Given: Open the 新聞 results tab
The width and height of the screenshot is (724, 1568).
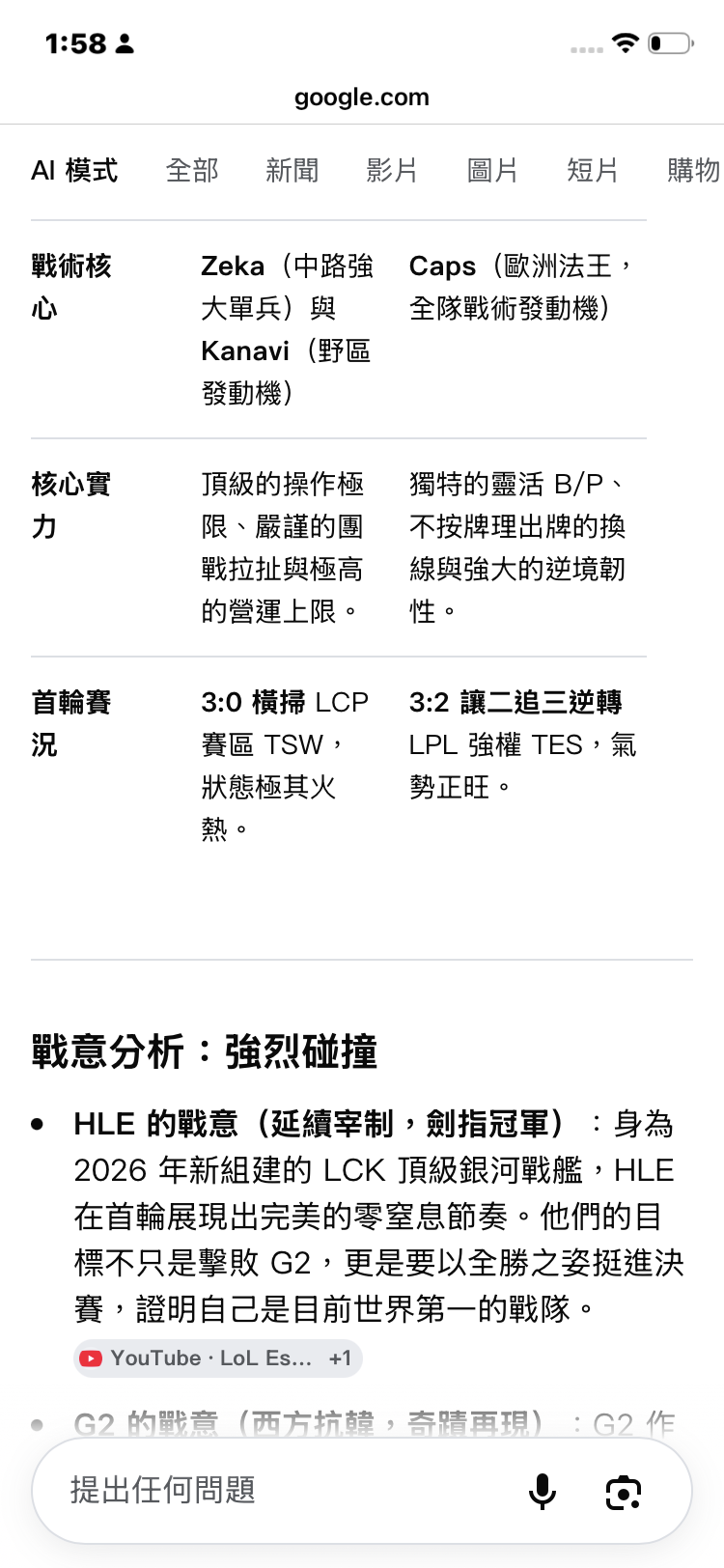Looking at the screenshot, I should point(292,171).
